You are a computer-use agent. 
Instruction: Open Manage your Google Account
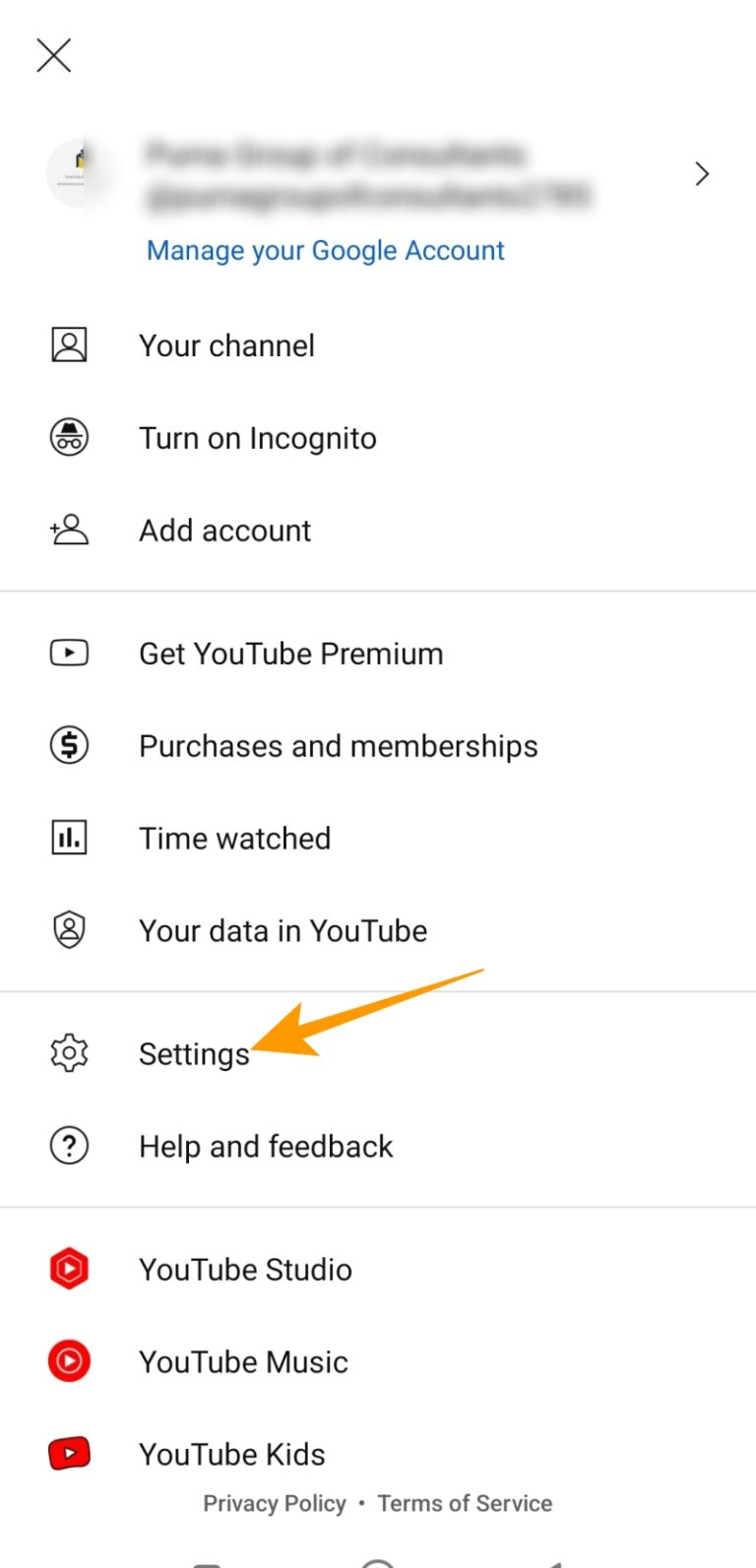pos(325,250)
